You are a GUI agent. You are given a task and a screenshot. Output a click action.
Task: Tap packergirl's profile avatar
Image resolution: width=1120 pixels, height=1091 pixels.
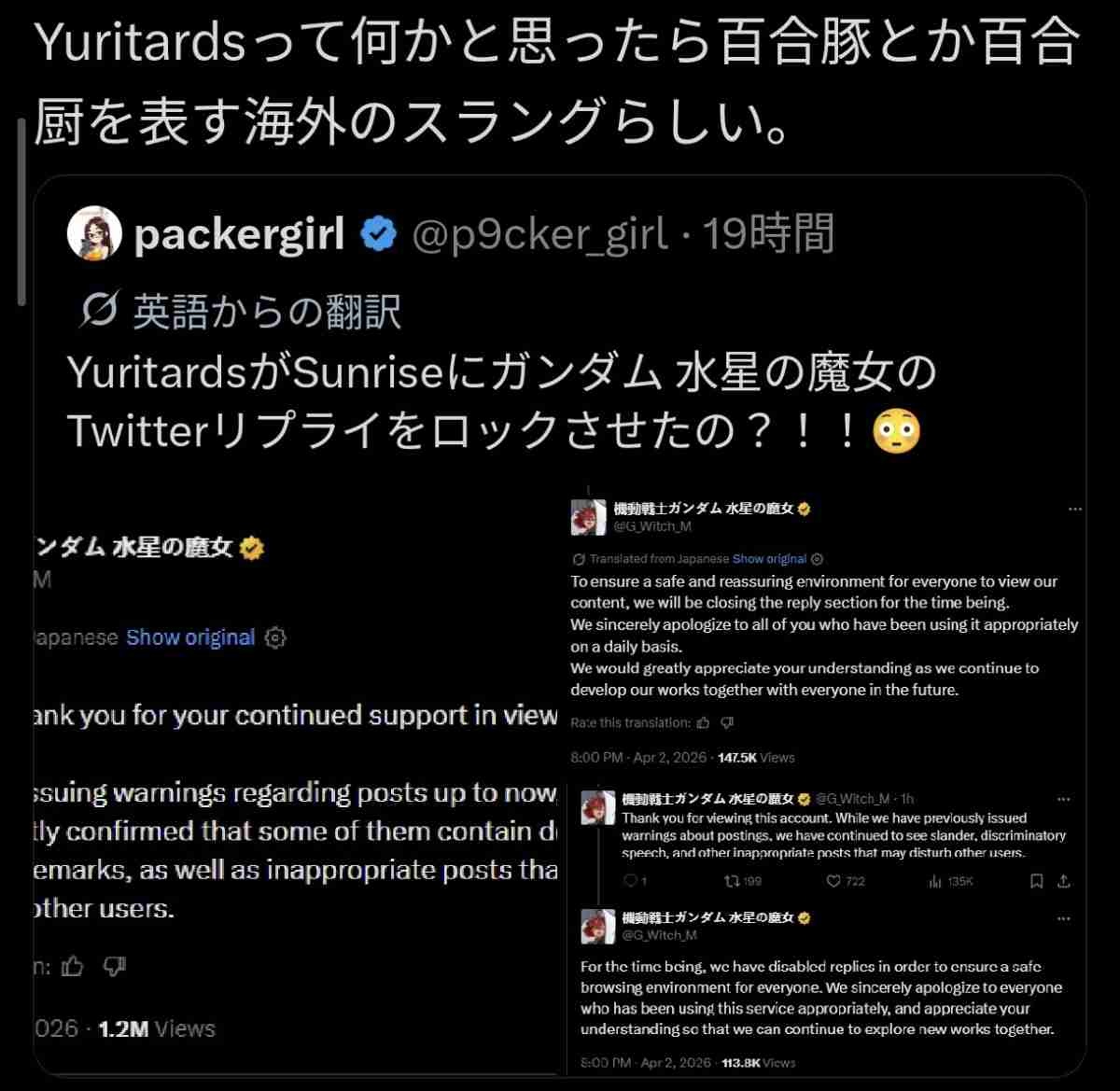point(94,234)
